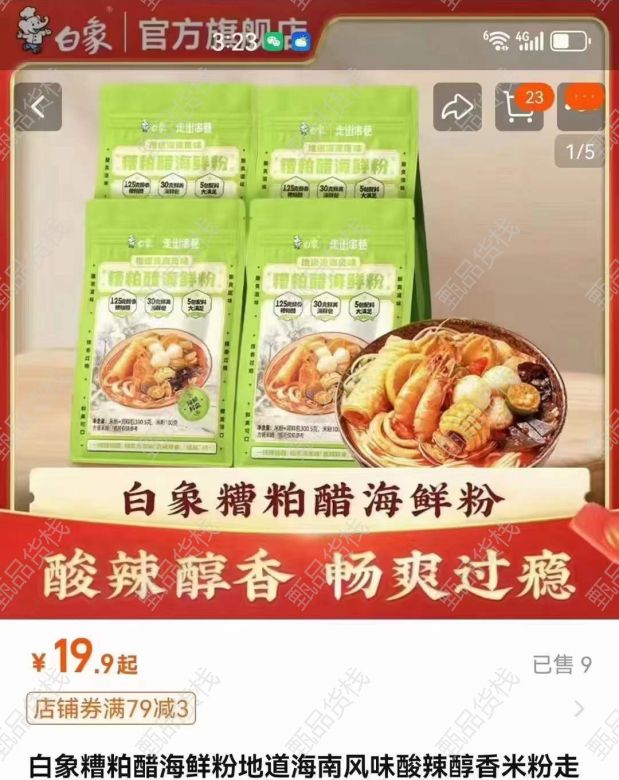Open the shopping cart
This screenshot has width=619, height=780.
click(519, 107)
